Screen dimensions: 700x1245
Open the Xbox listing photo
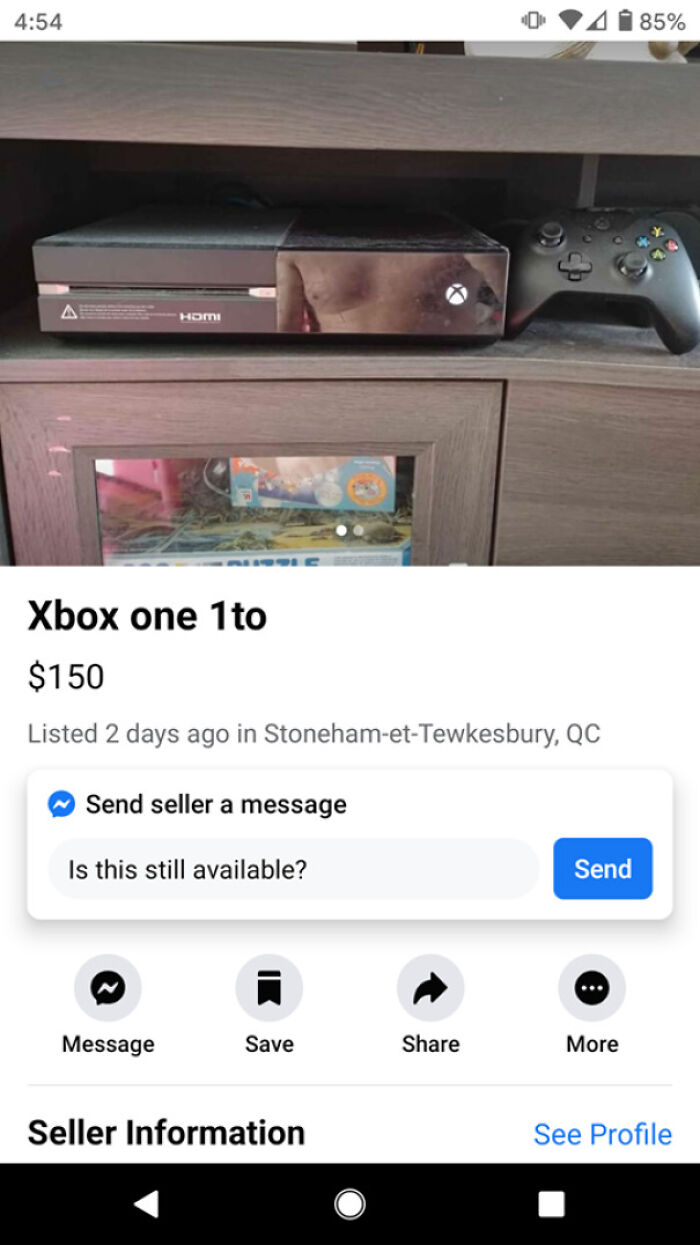click(350, 303)
